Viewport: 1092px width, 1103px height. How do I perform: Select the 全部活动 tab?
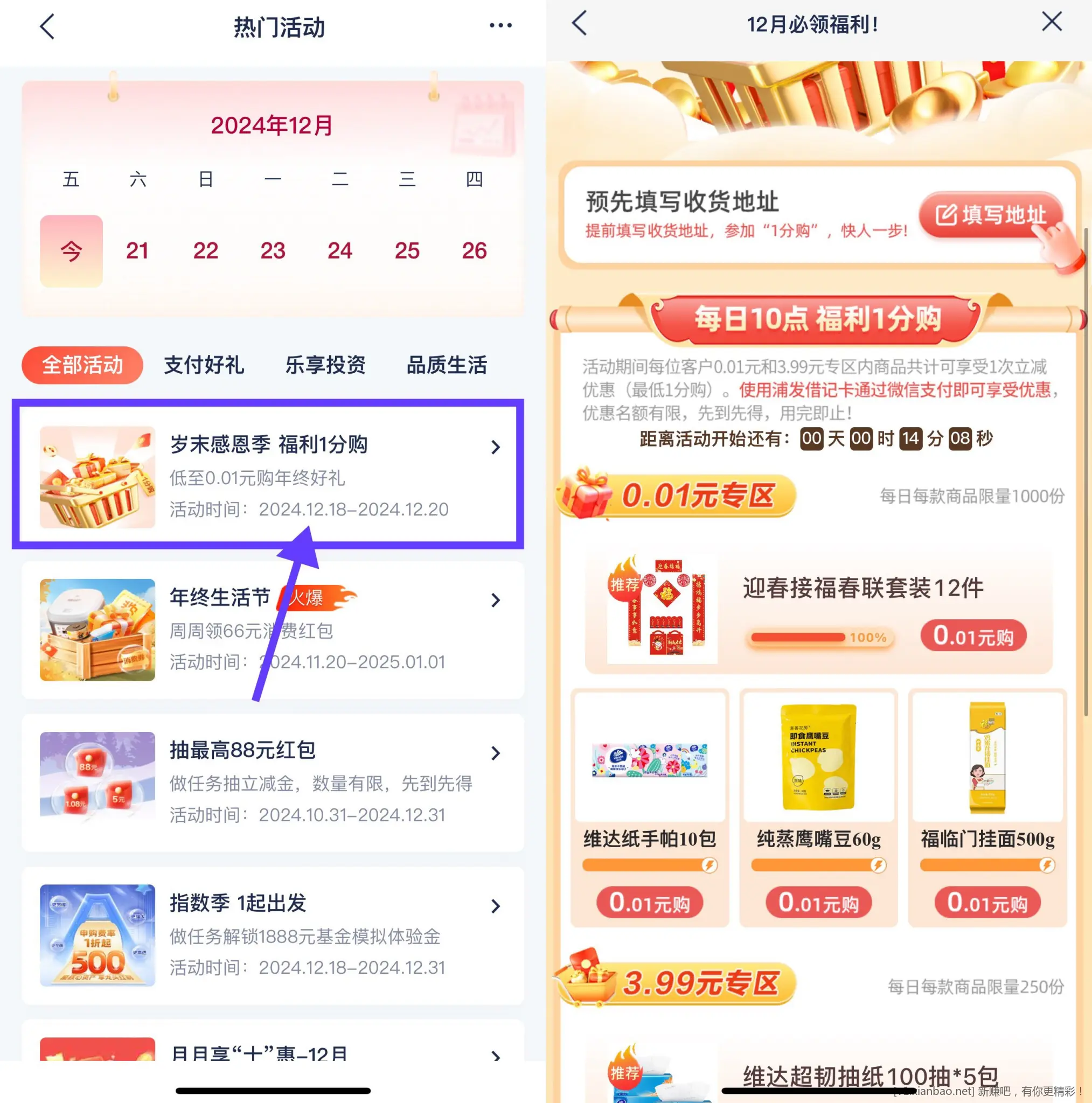(x=82, y=365)
